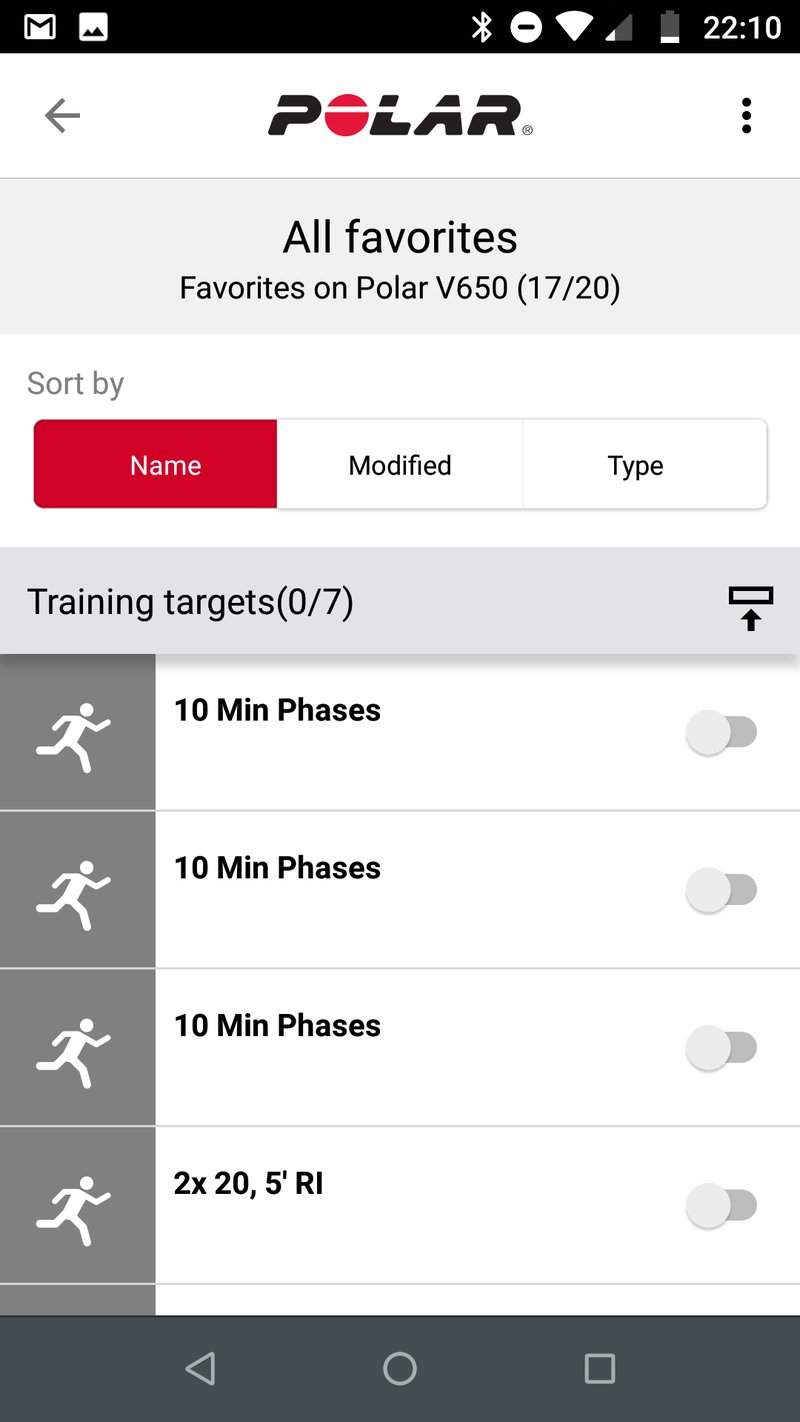The image size is (800, 1422).
Task: Go back using the app bar arrow
Action: pyautogui.click(x=62, y=116)
